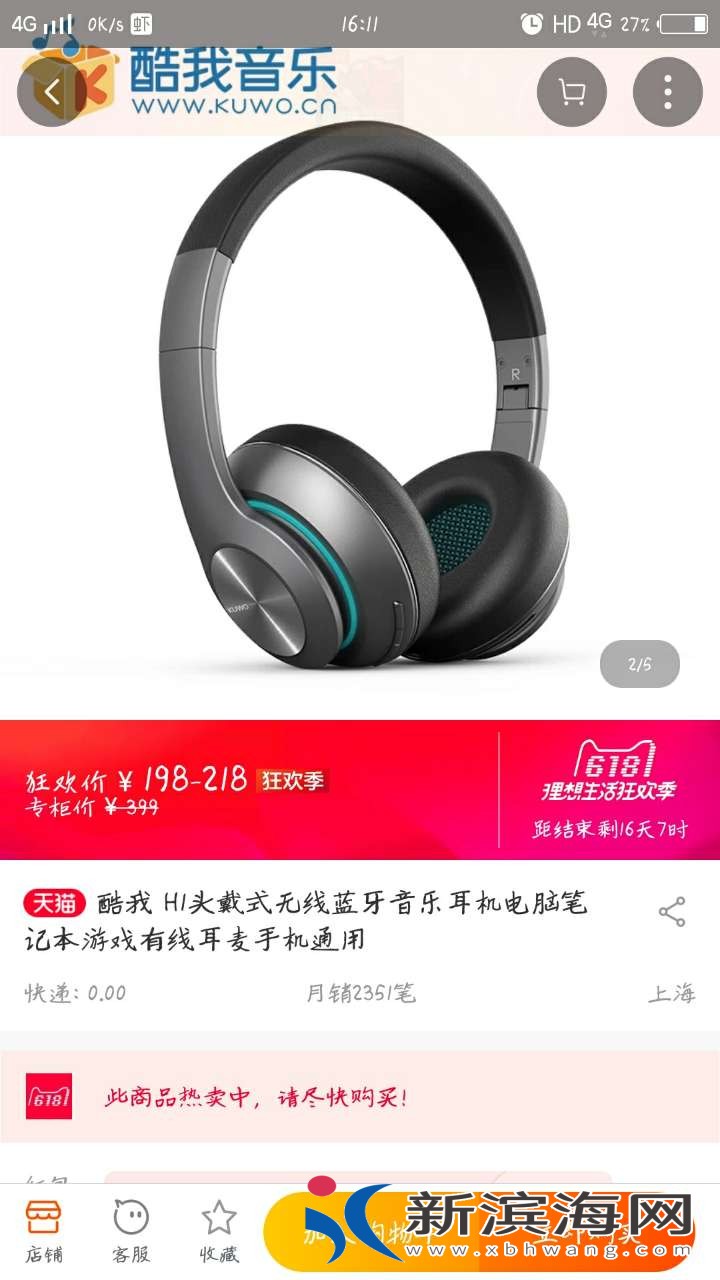Share this headphone product
Screen dimensions: 720x1280
[x=671, y=912]
